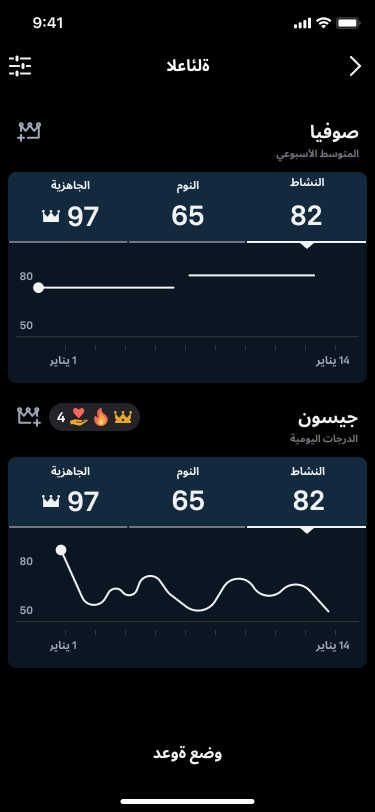Switch to النوم tab in صوفيا's card
The width and height of the screenshot is (375, 812).
pos(187,207)
